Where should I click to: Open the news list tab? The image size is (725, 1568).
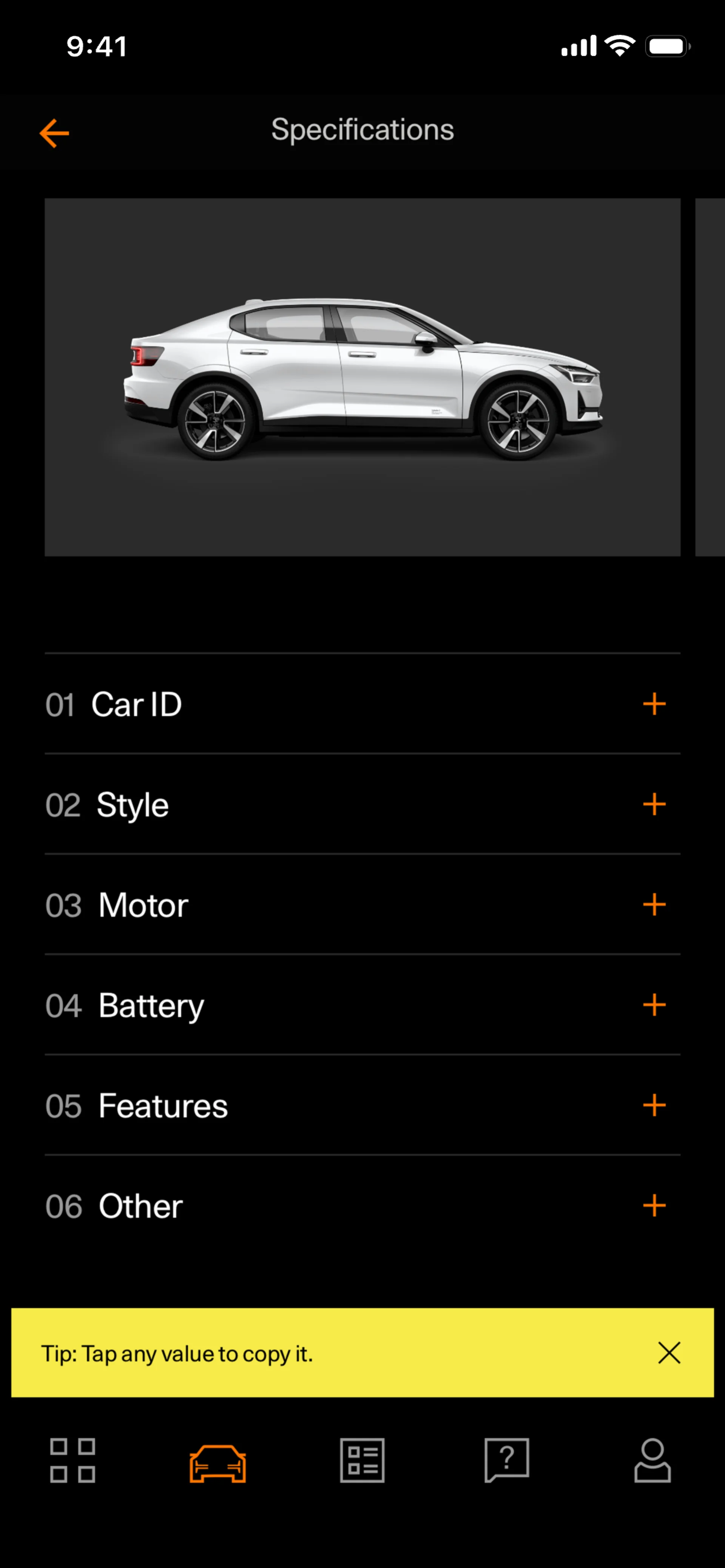click(x=362, y=1460)
